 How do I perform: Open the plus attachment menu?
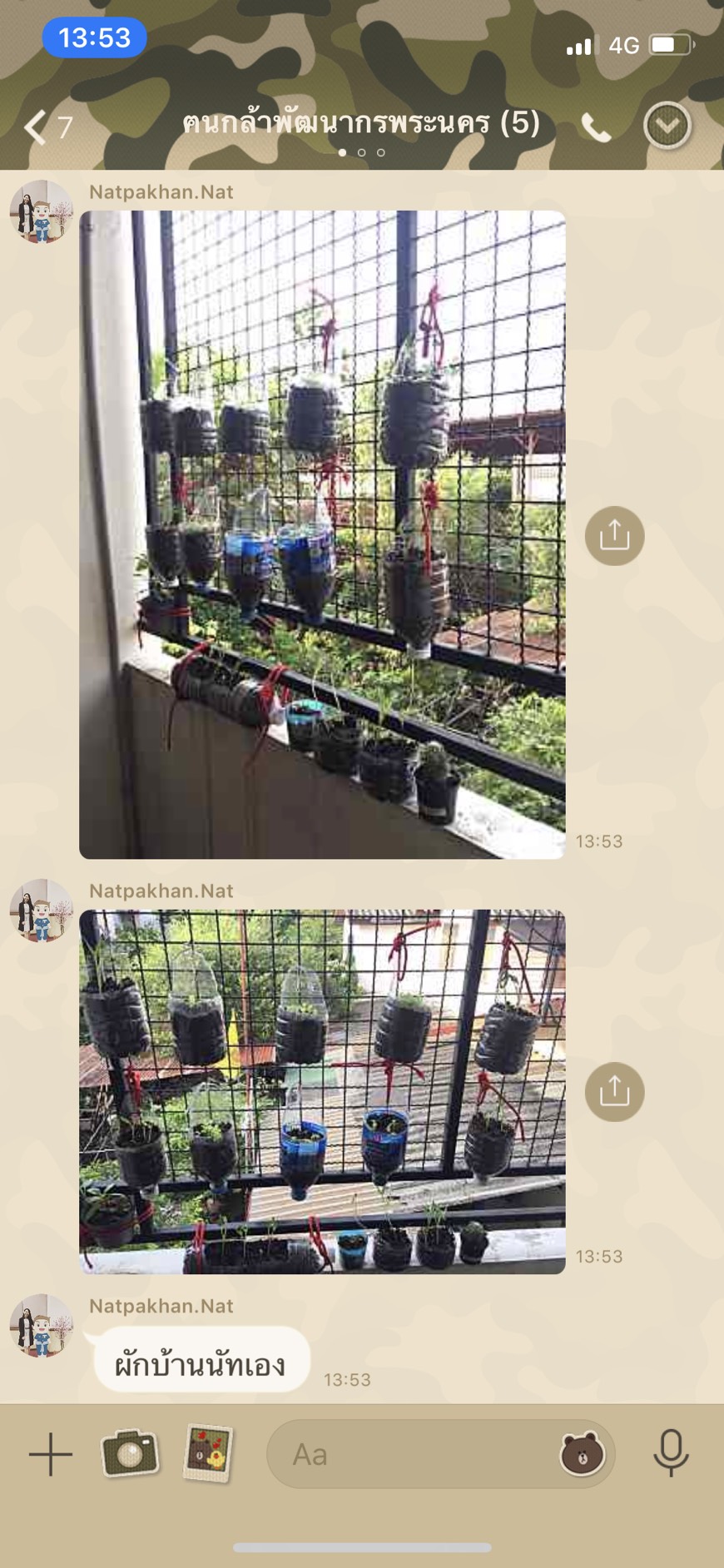pyautogui.click(x=50, y=1454)
